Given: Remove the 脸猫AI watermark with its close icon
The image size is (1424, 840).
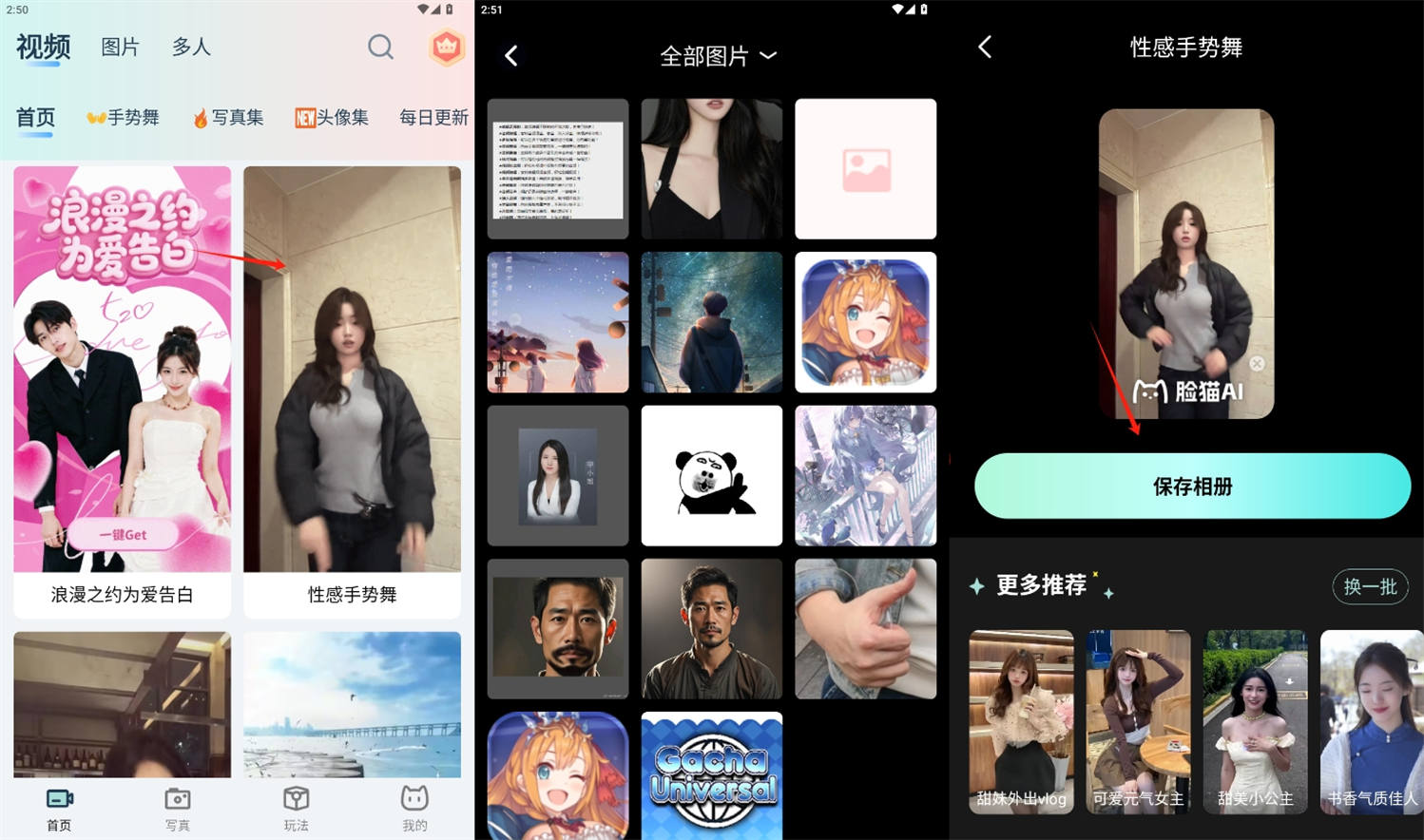Looking at the screenshot, I should tap(1257, 364).
